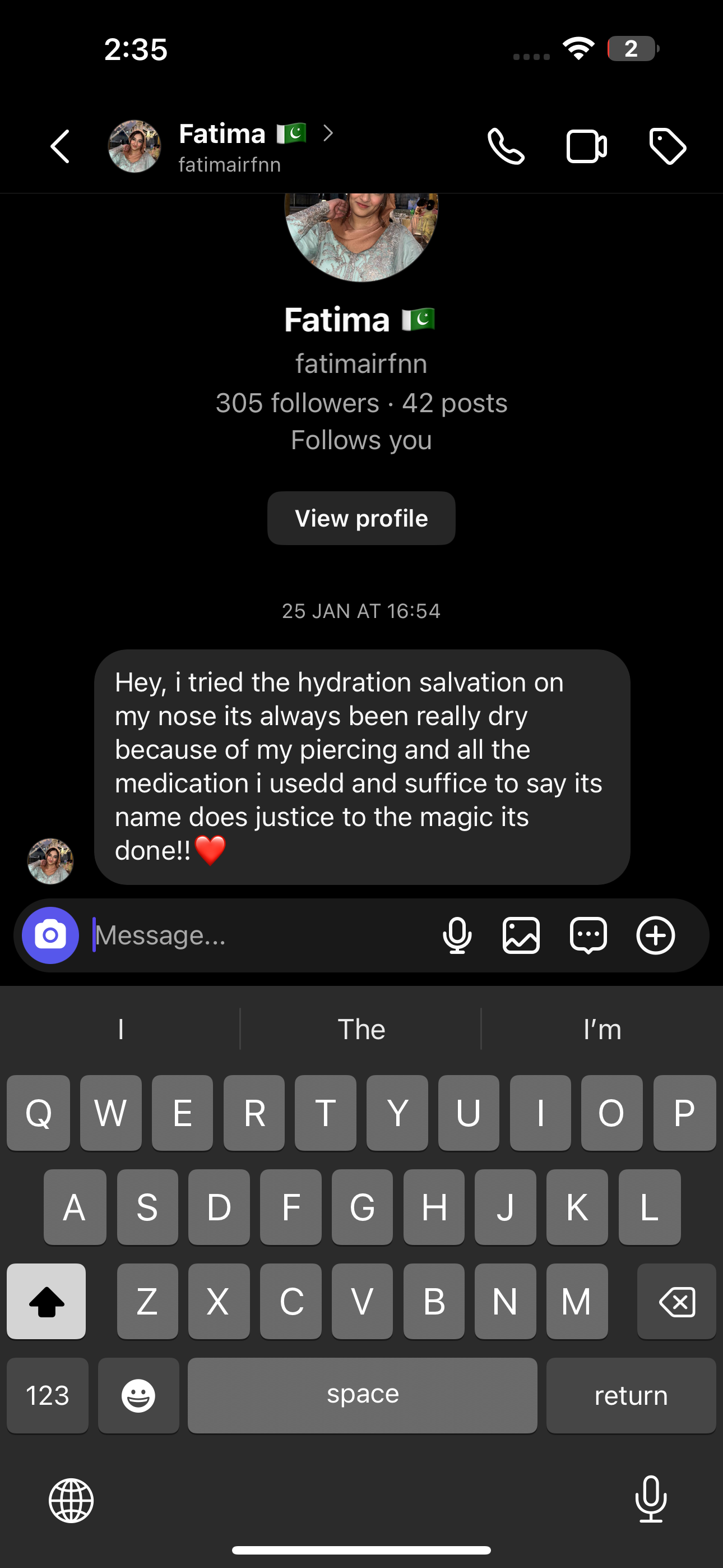Insert the suggested word "The"

click(361, 1029)
